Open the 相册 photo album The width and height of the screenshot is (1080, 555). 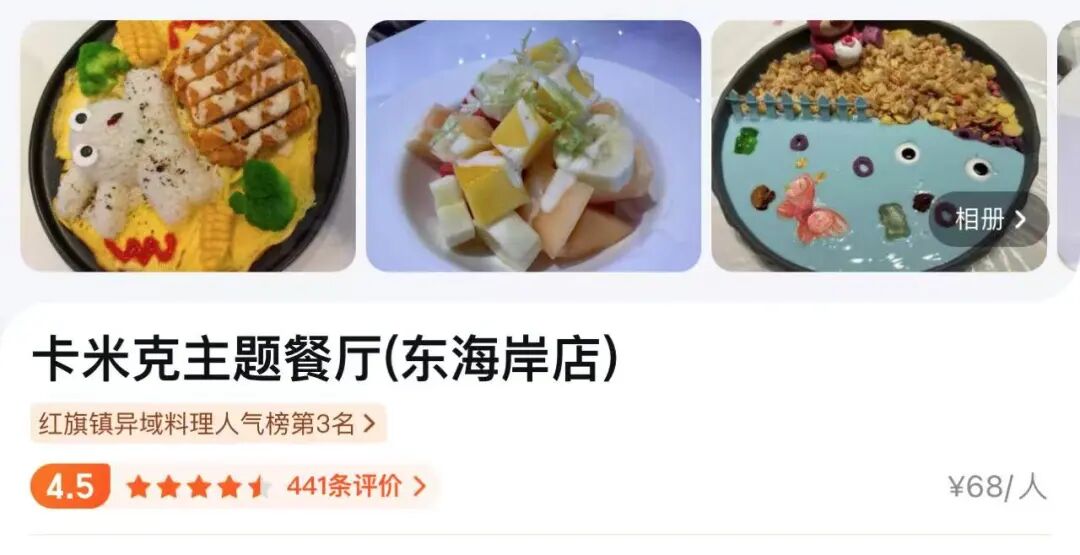pos(989,220)
